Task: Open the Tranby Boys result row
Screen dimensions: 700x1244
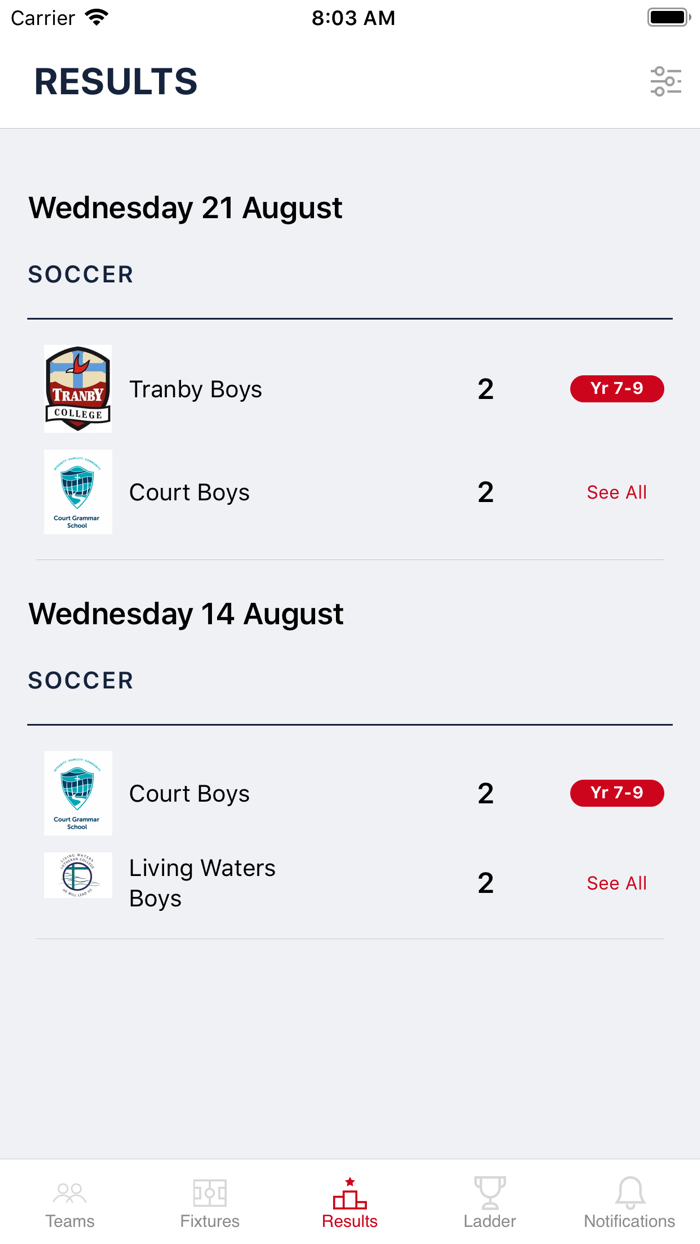Action: point(350,389)
